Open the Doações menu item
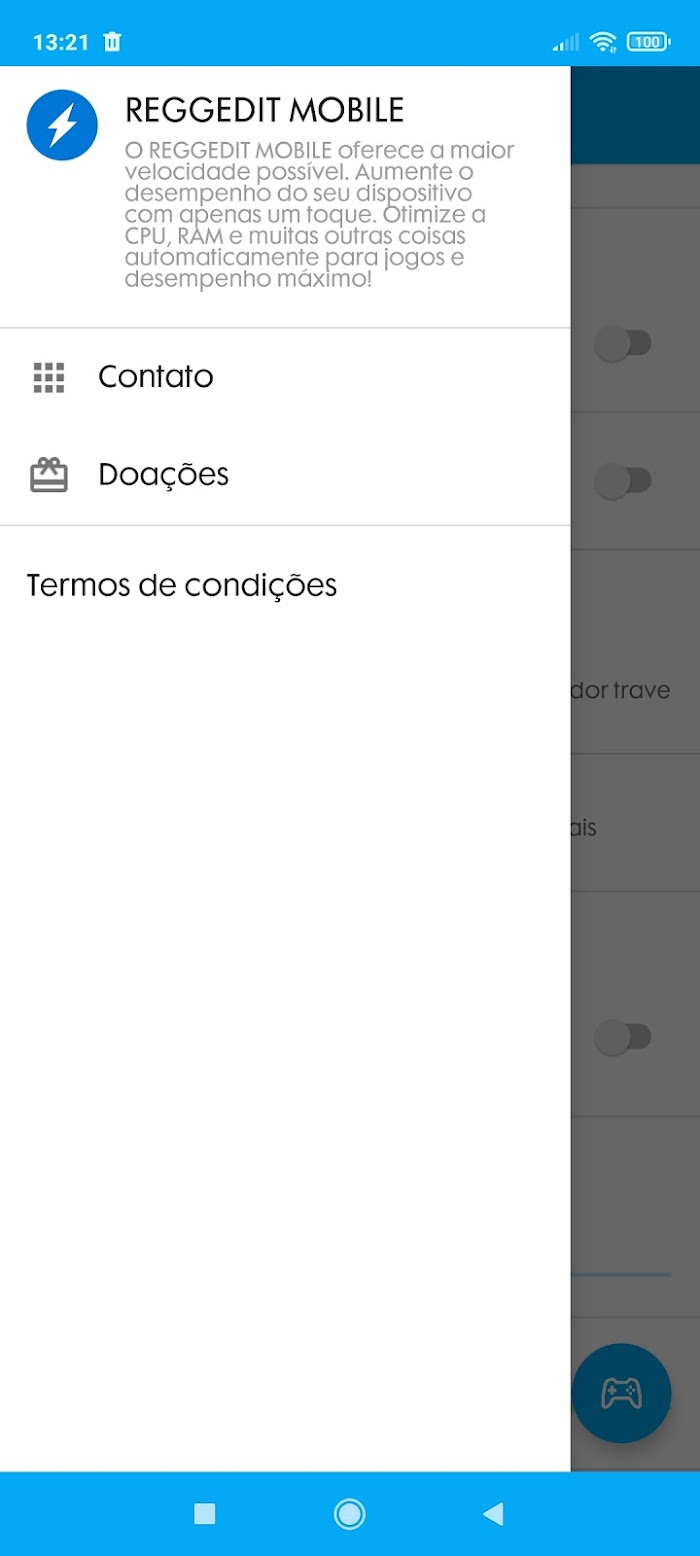Screen dimensions: 700x1556 pyautogui.click(x=285, y=474)
